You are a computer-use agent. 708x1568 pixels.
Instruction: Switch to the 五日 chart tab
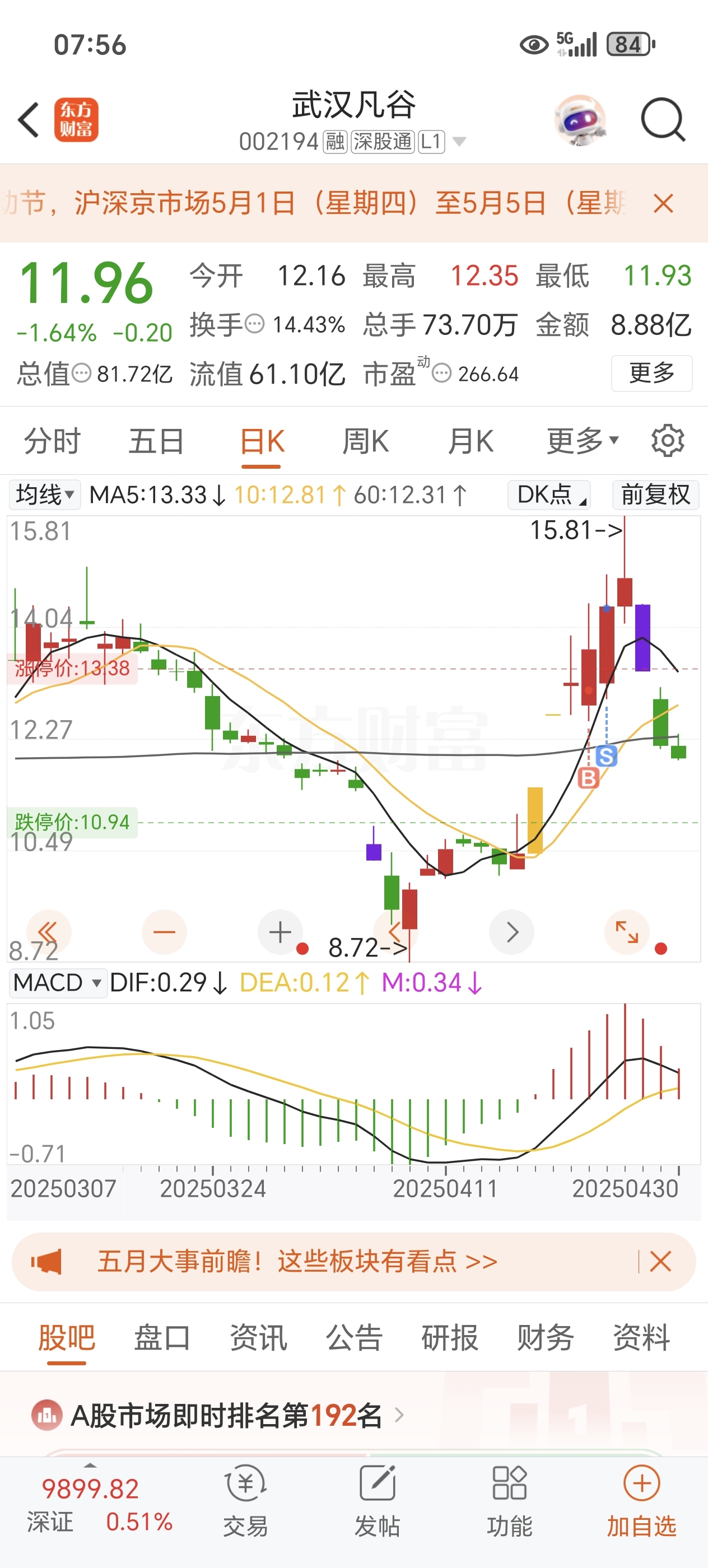point(156,441)
